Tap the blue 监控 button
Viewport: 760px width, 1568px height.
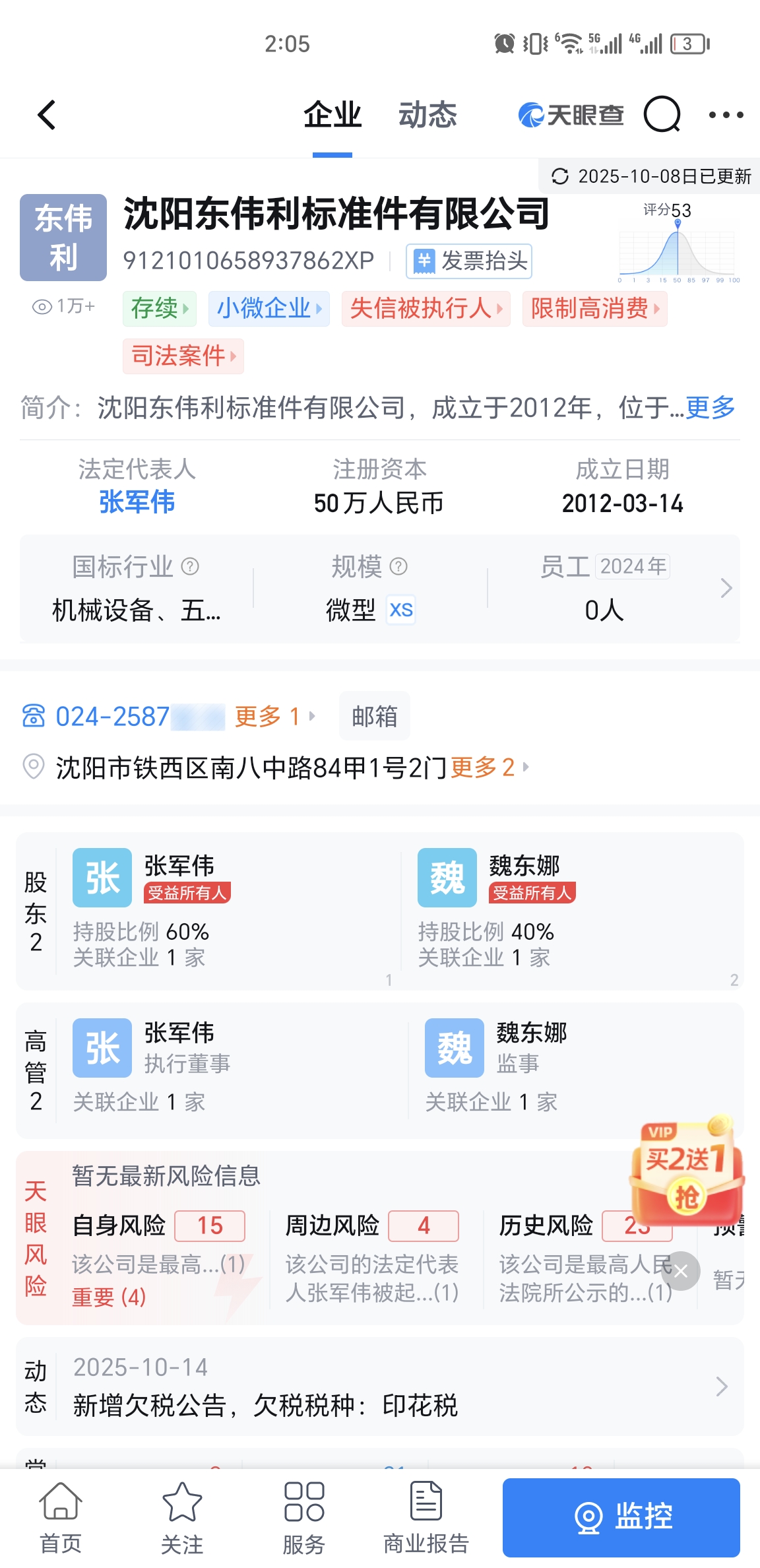(621, 1517)
